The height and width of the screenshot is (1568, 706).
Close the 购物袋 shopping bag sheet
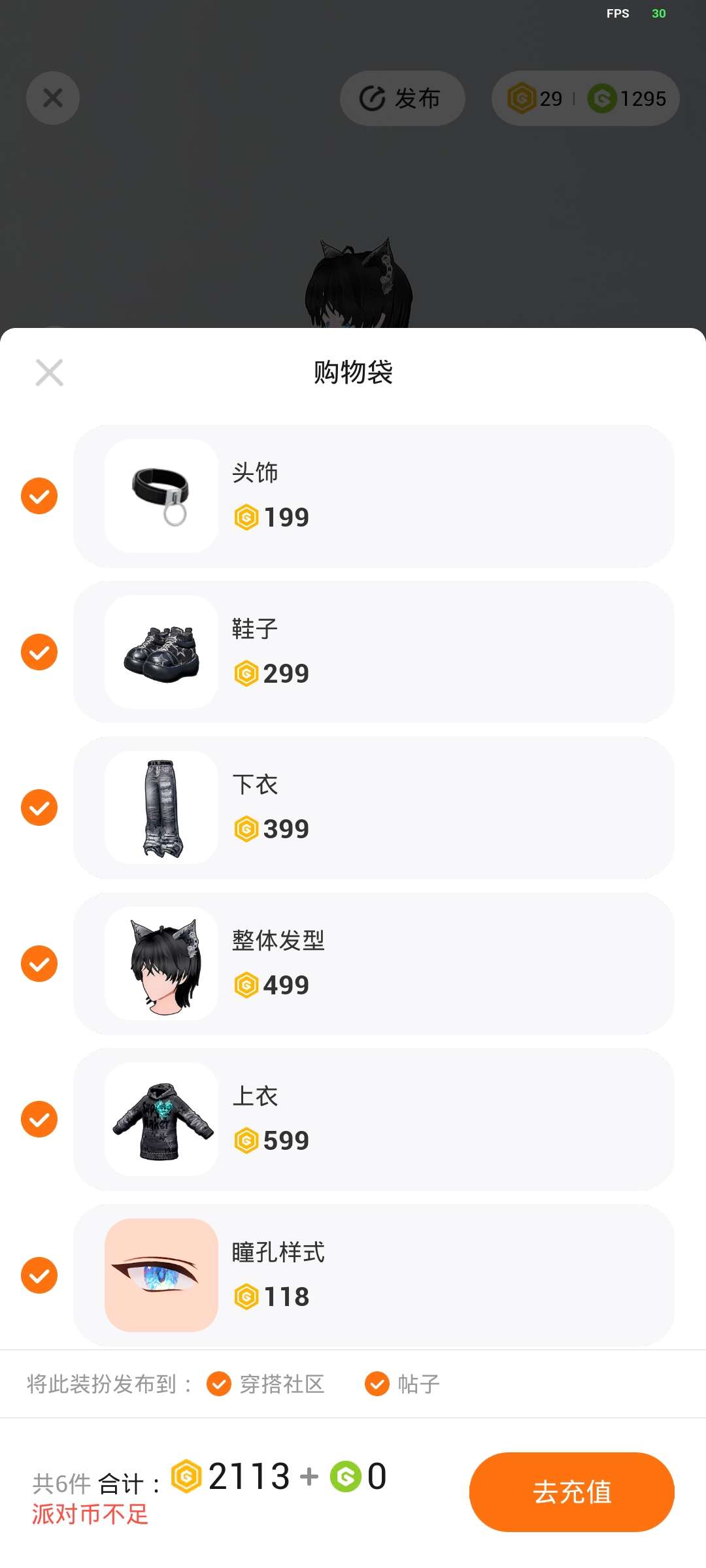tap(49, 372)
